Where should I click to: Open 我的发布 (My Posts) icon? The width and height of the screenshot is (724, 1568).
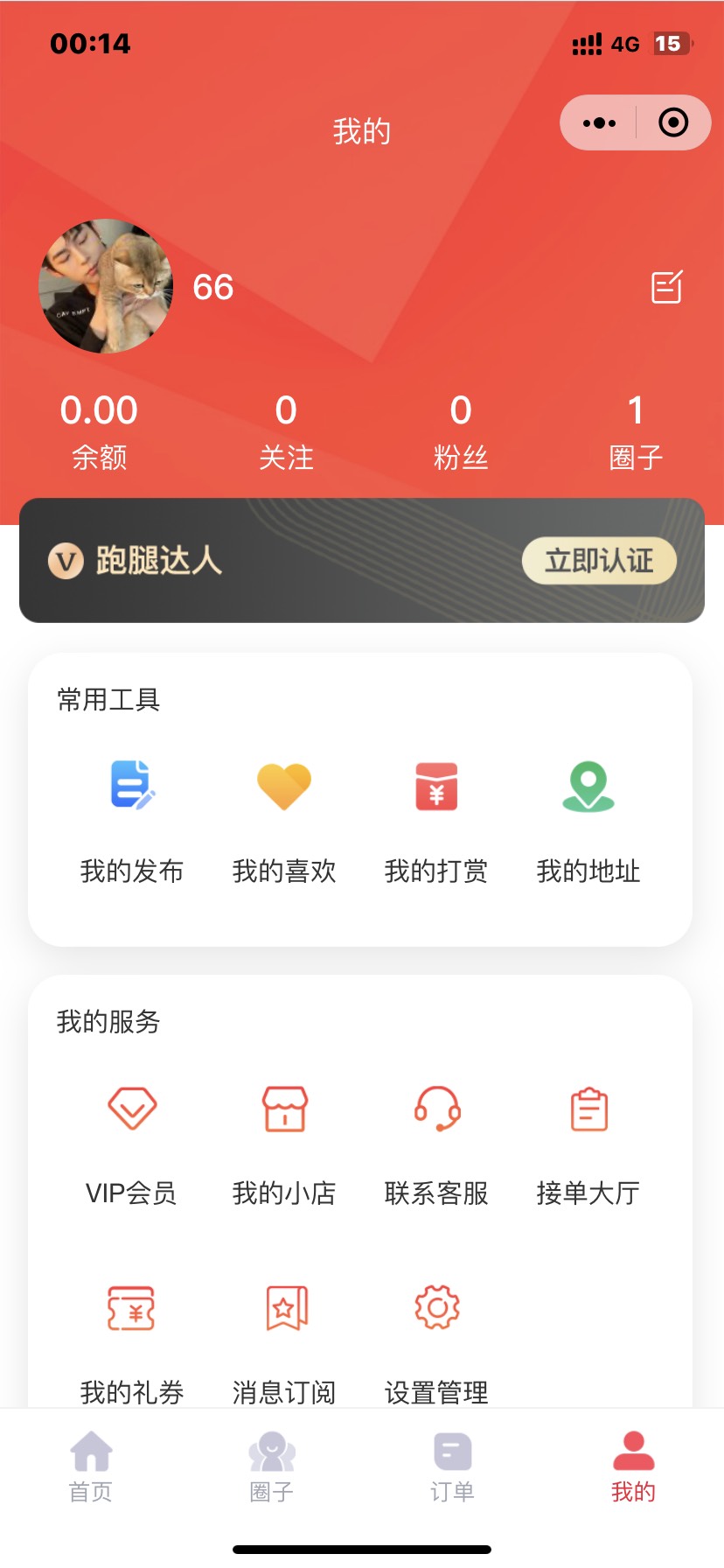(x=132, y=787)
